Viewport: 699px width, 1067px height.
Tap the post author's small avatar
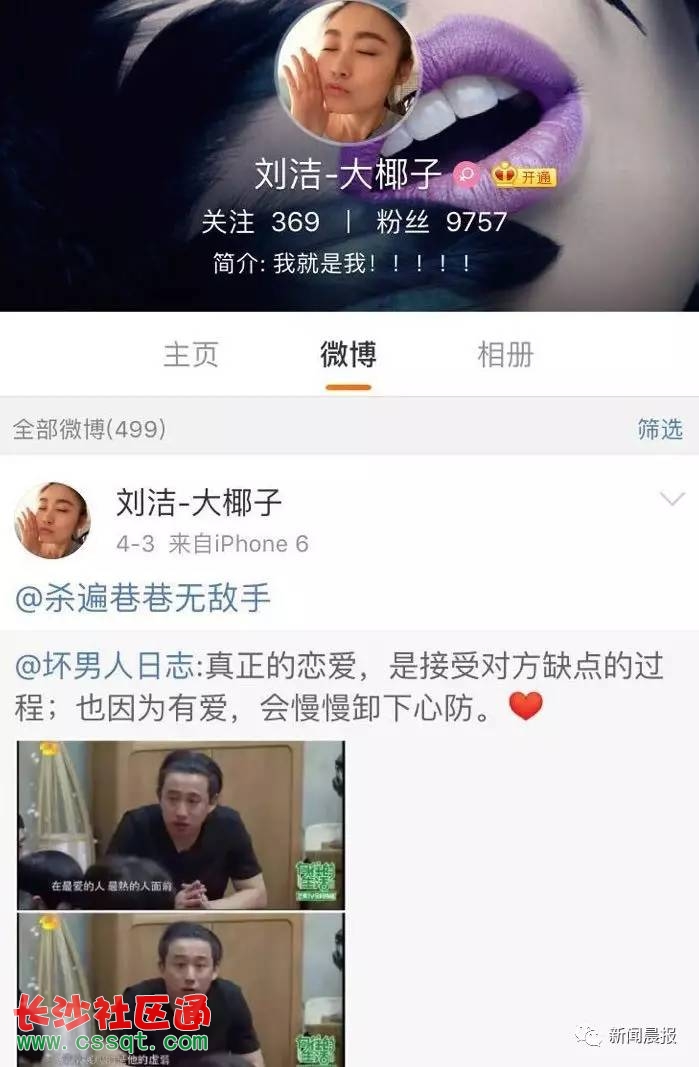point(52,520)
